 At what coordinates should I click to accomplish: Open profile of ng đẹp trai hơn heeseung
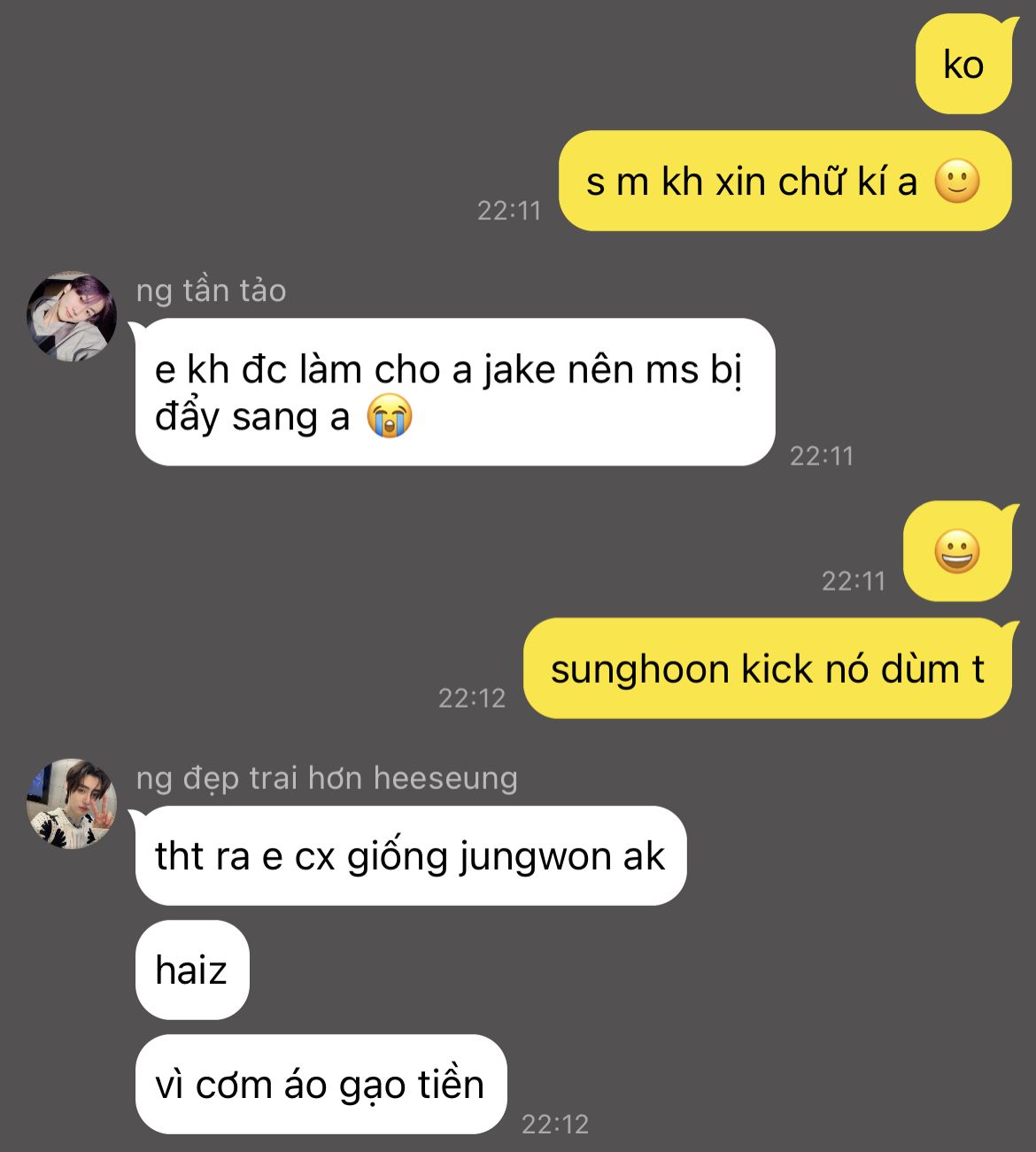(x=72, y=803)
